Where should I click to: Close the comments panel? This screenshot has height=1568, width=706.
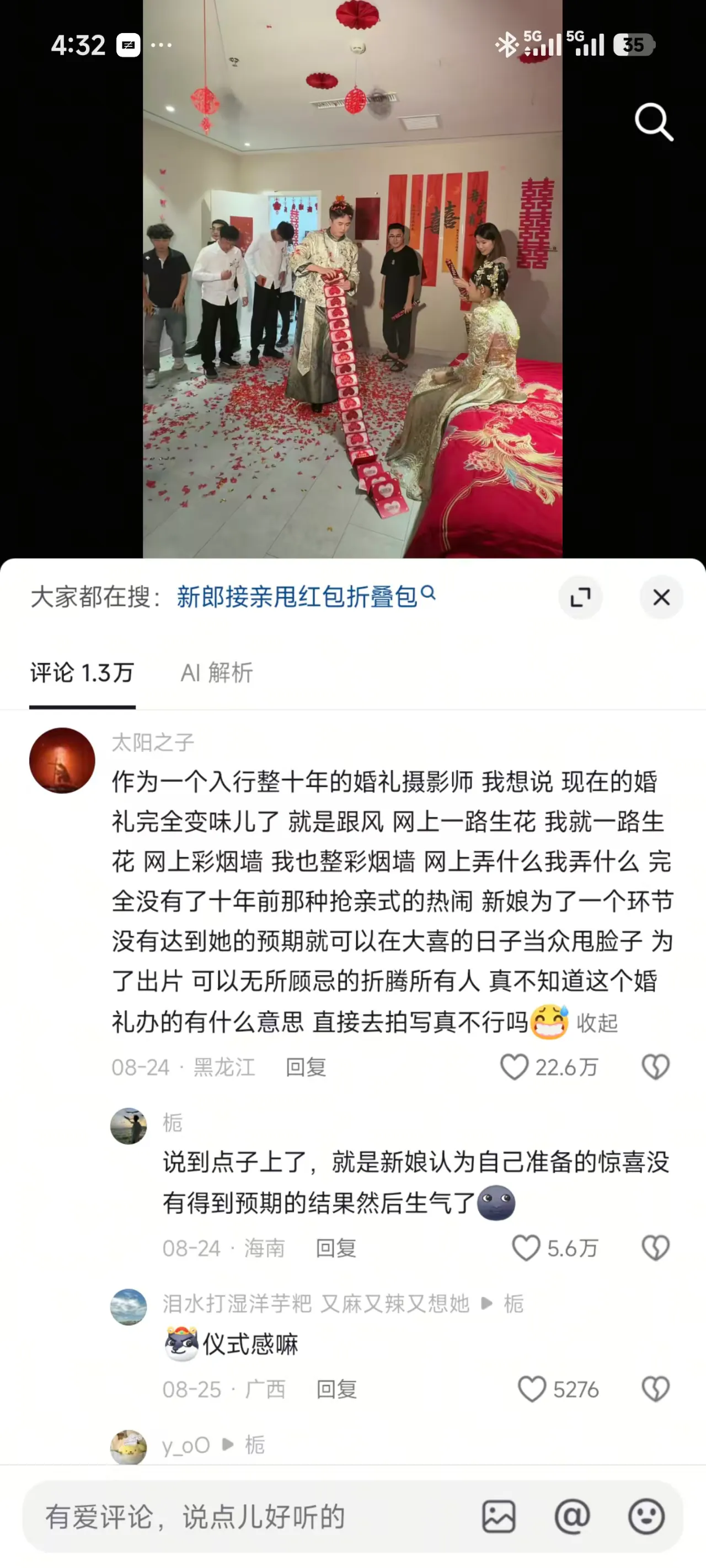[x=661, y=597]
